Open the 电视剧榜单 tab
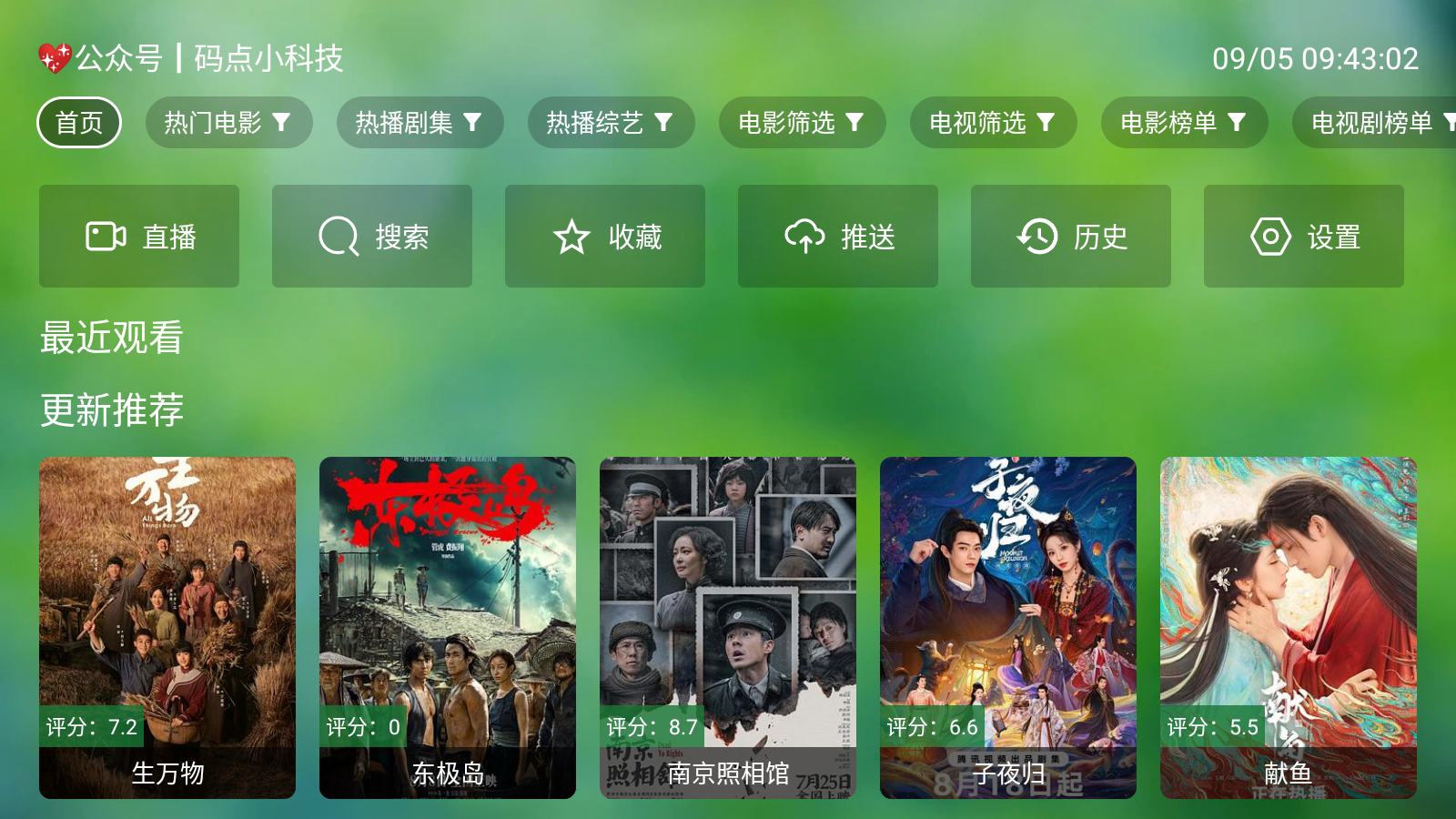 click(x=1374, y=122)
